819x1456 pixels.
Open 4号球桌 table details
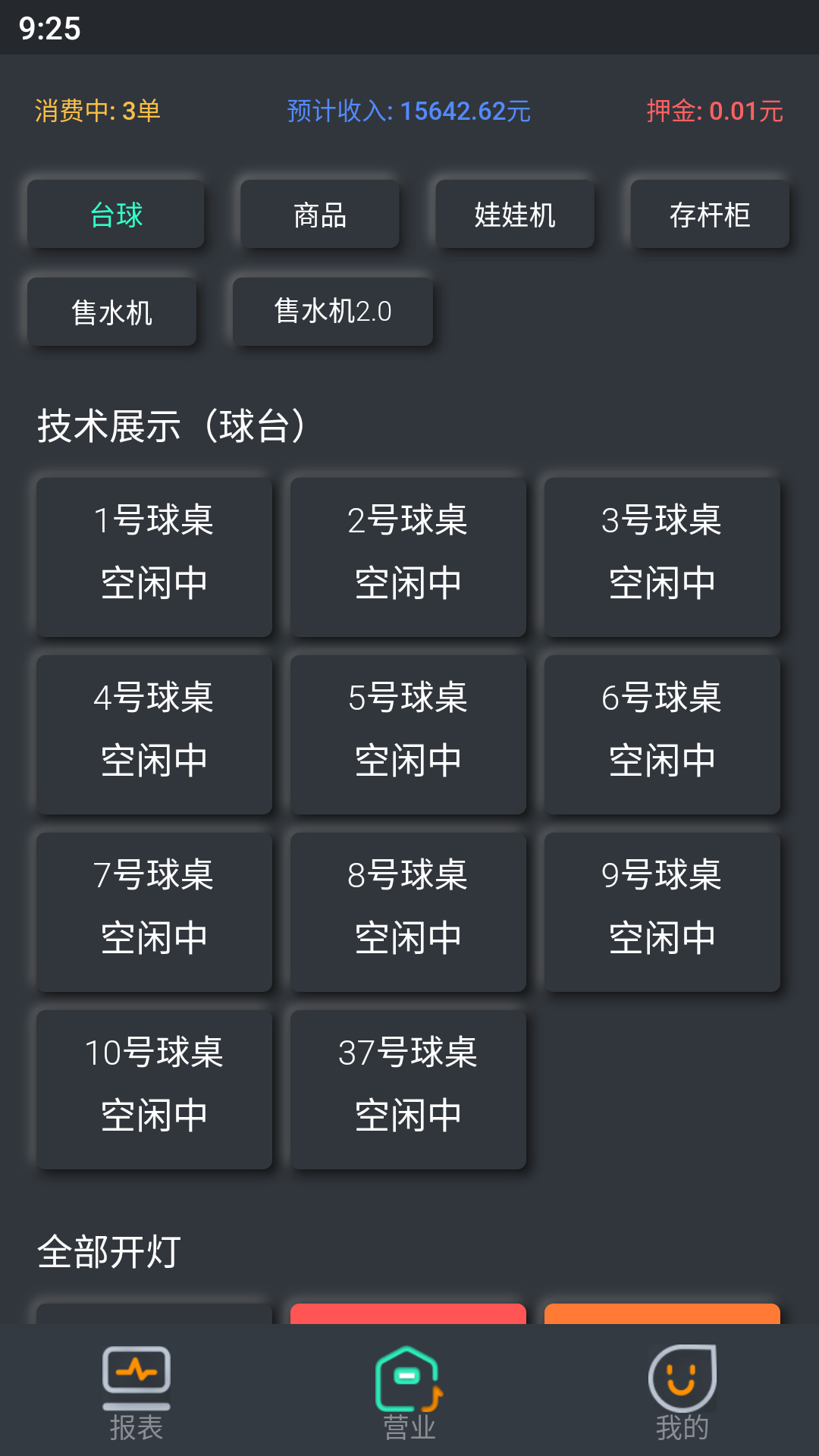(154, 735)
